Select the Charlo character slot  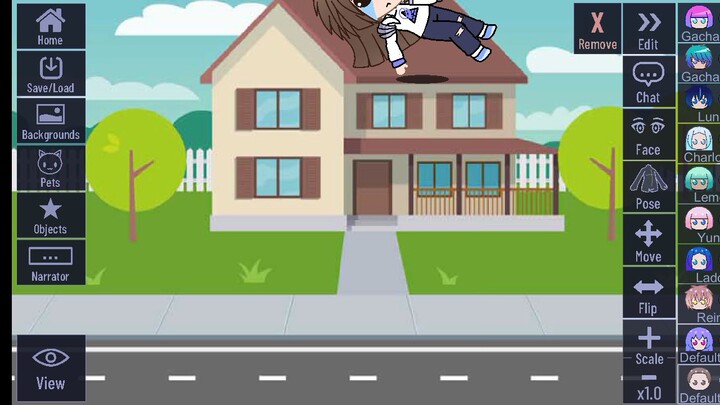pos(700,145)
